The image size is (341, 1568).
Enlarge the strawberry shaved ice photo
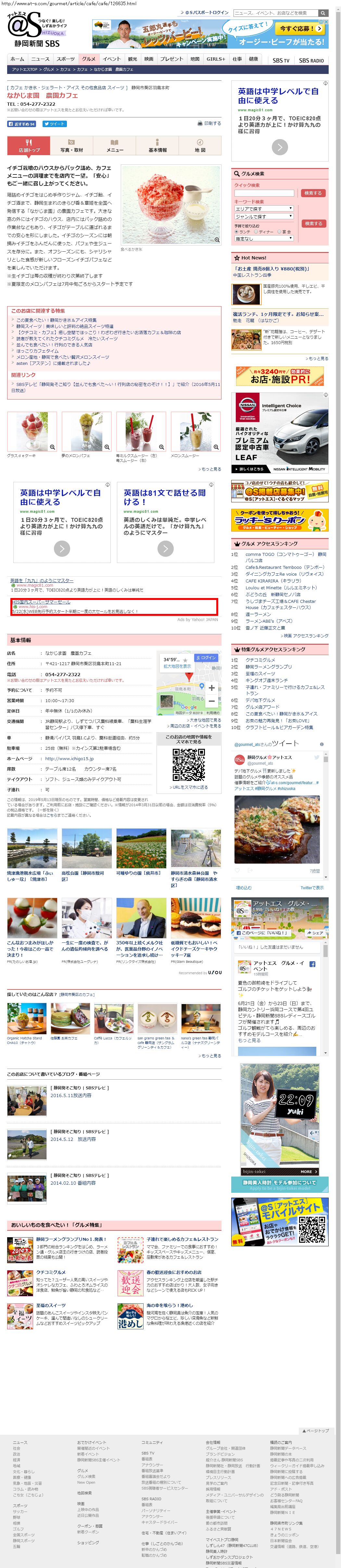click(171, 205)
